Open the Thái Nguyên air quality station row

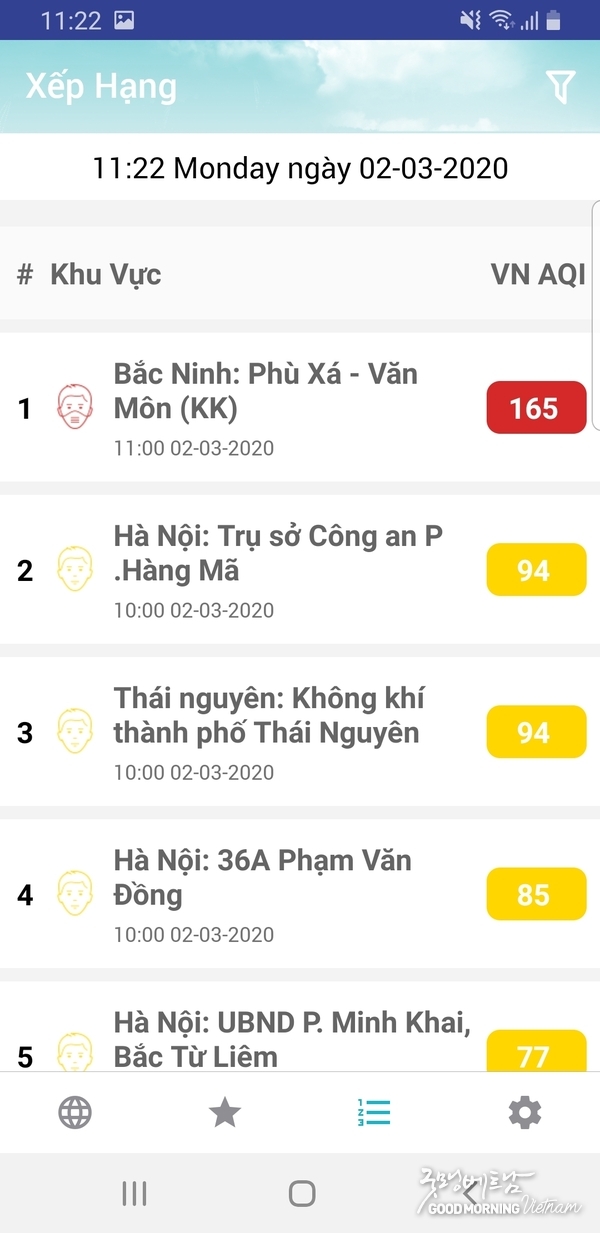(300, 731)
